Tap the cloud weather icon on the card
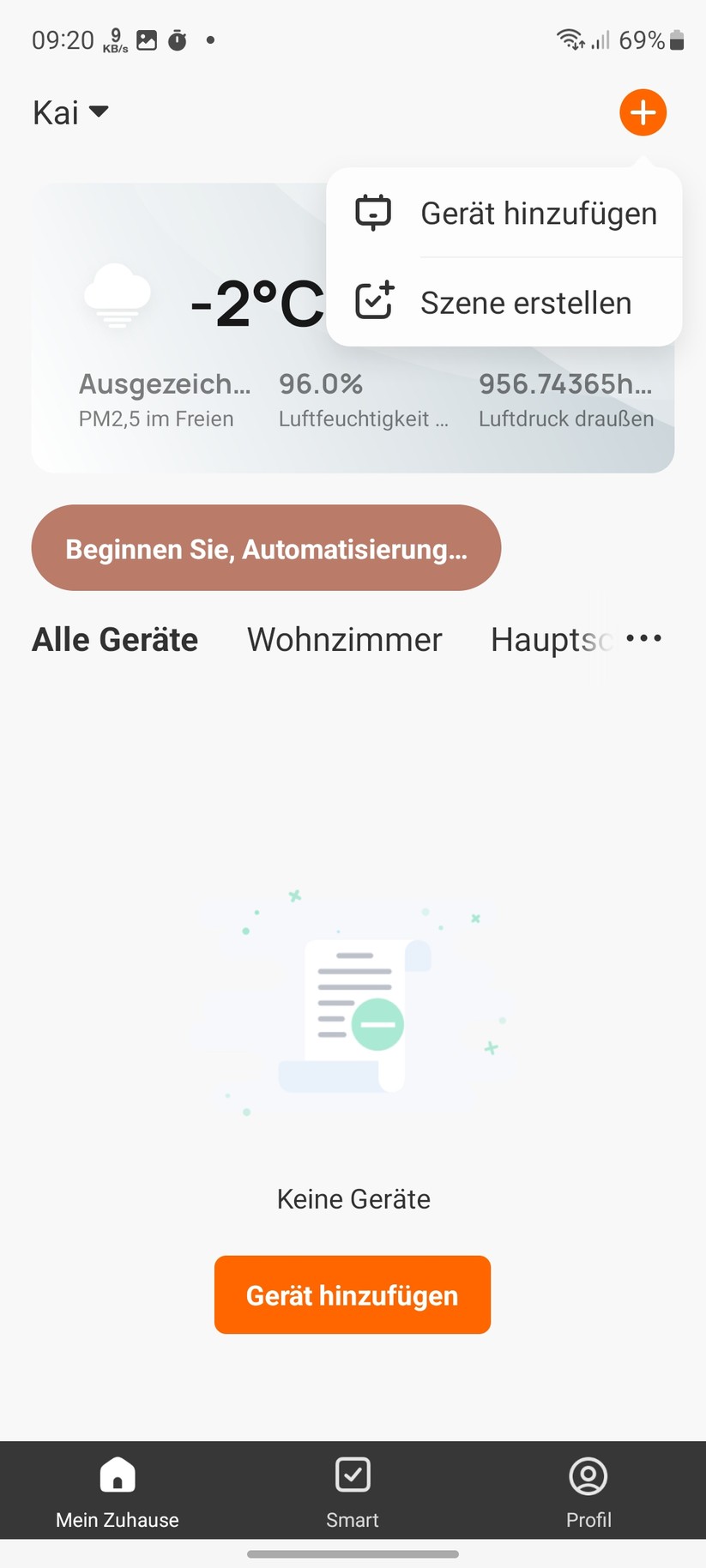Viewport: 706px width, 1568px height. pos(117,296)
